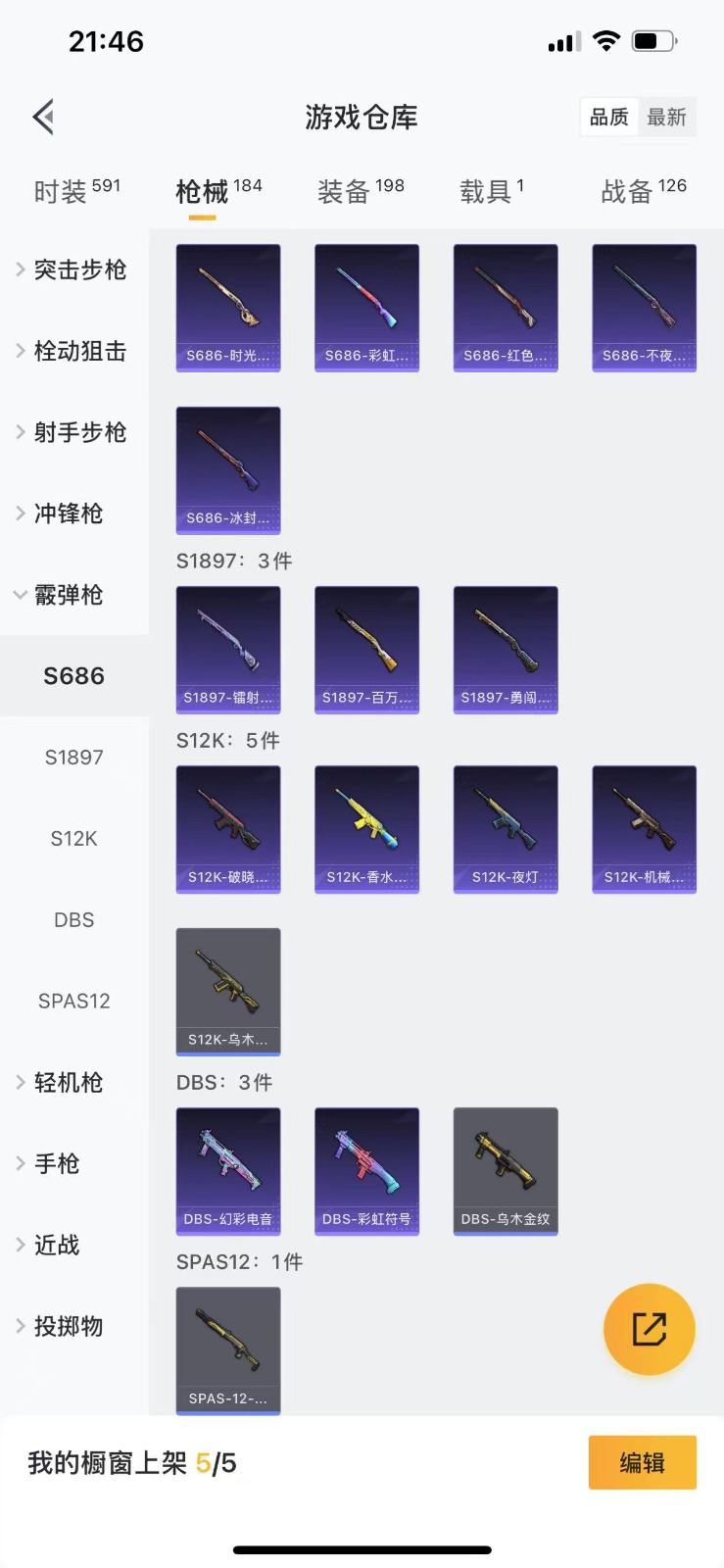Open the S12K-夜灯 skin
Viewport: 724px width, 1568px height.
pos(506,829)
